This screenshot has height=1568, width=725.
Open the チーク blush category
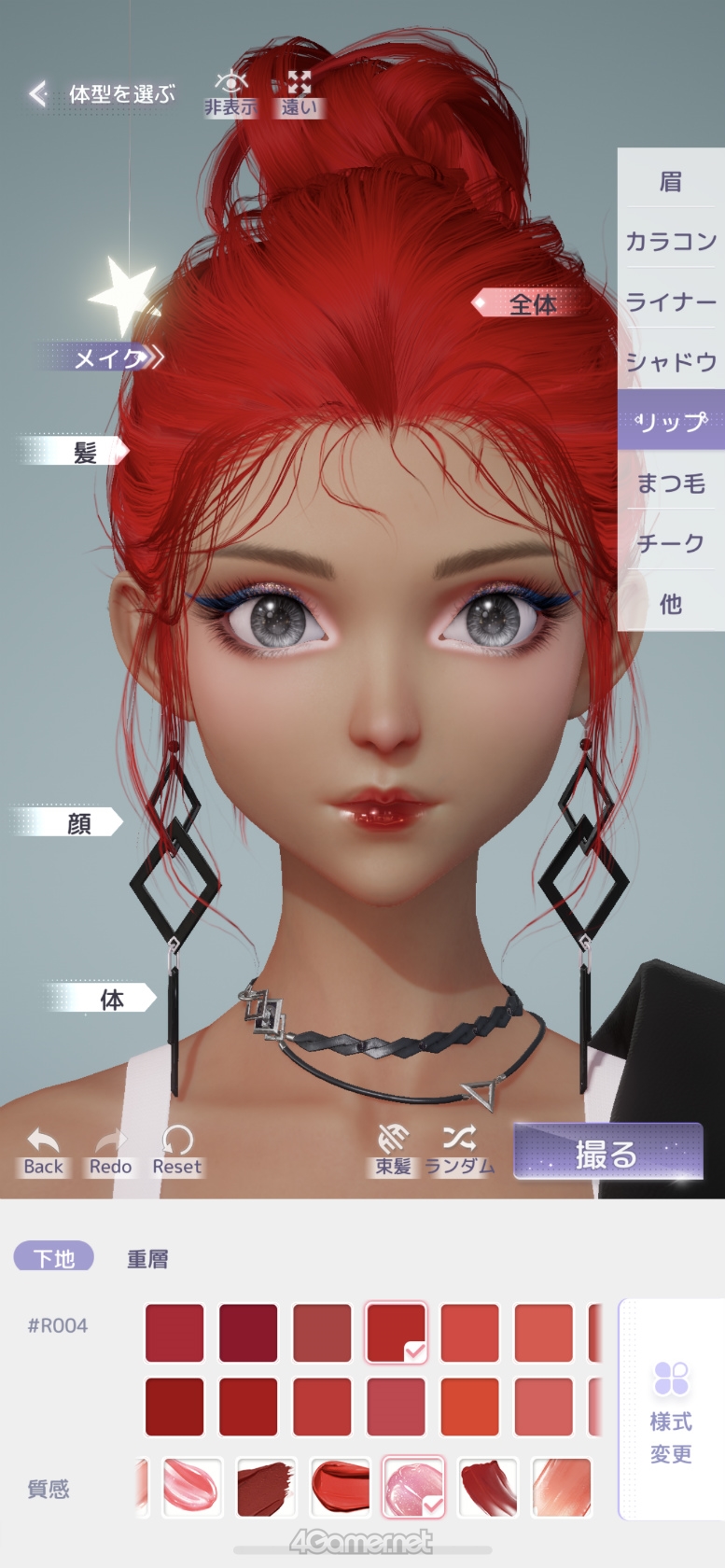click(671, 542)
